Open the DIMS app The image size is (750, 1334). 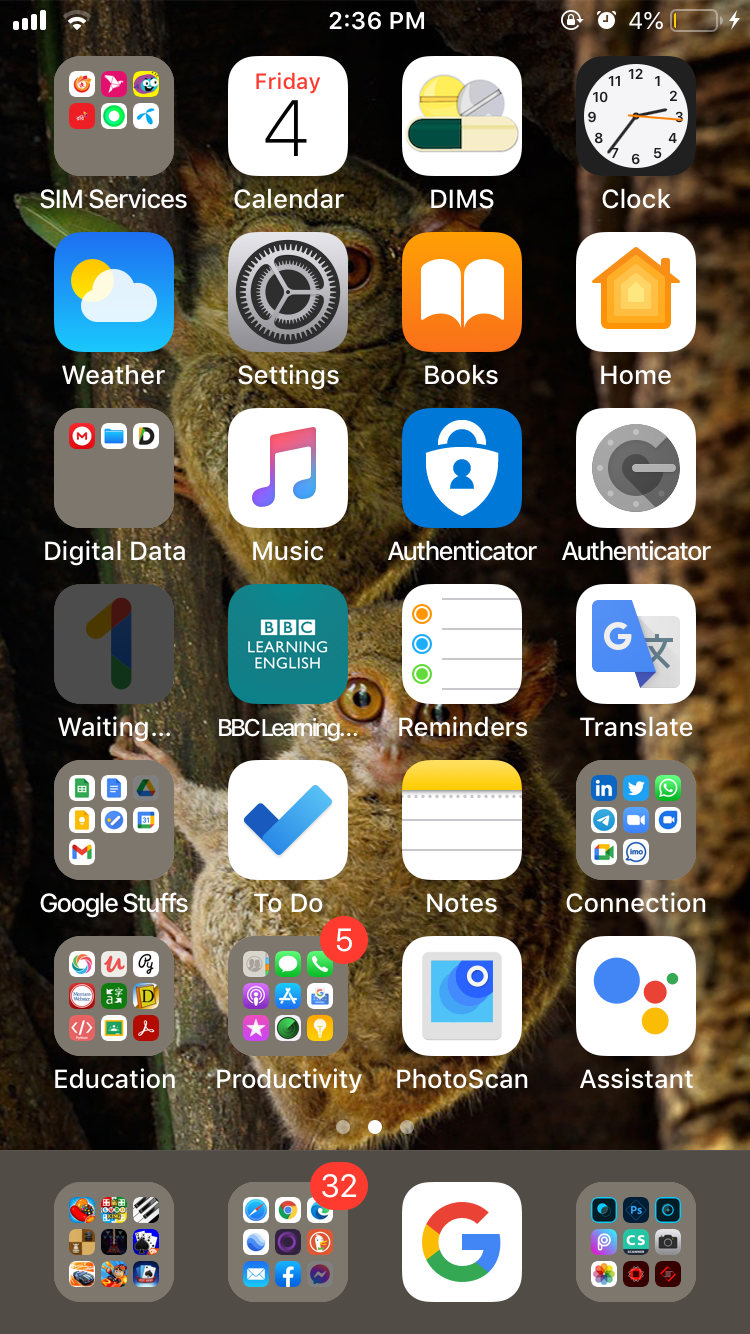(462, 116)
